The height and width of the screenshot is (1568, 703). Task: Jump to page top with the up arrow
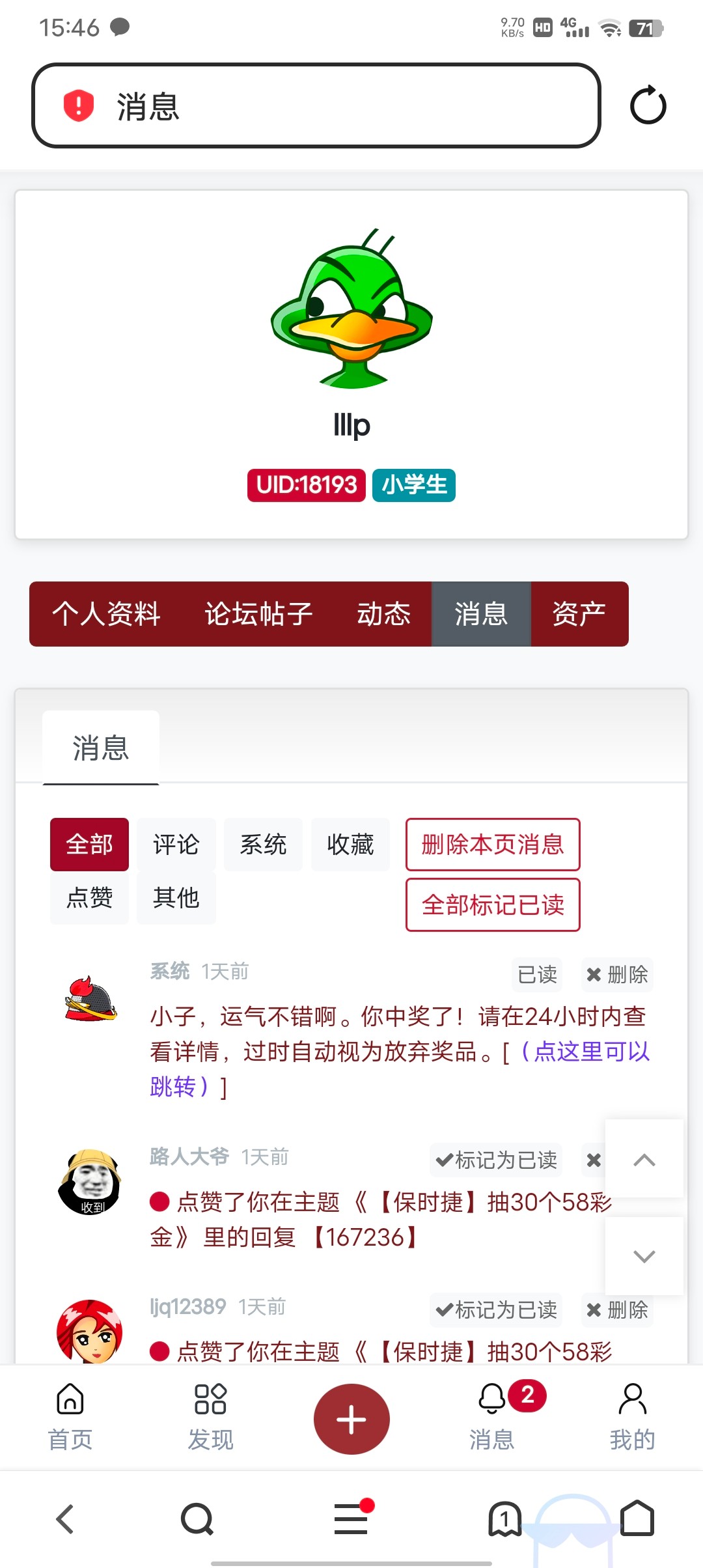pyautogui.click(x=644, y=1160)
